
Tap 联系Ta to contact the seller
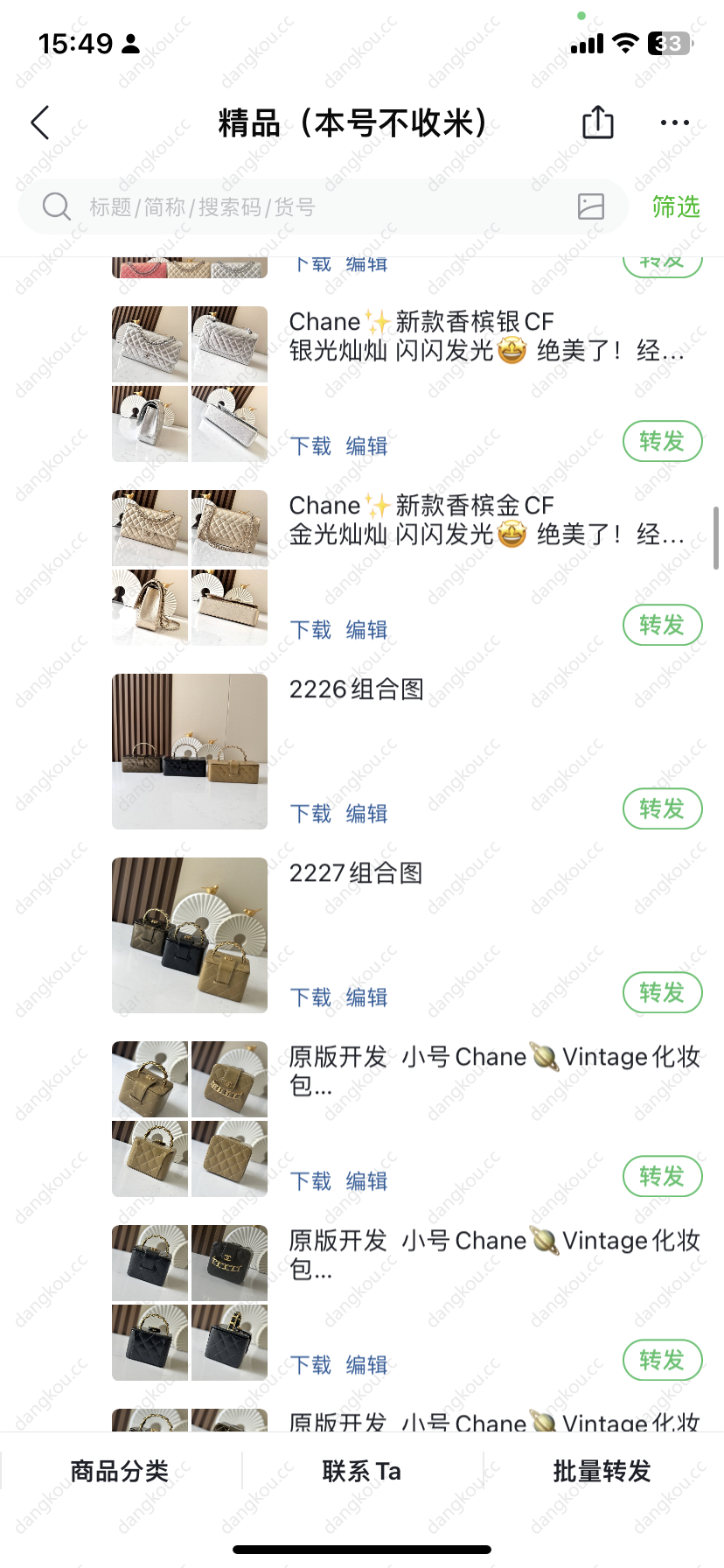362,1471
